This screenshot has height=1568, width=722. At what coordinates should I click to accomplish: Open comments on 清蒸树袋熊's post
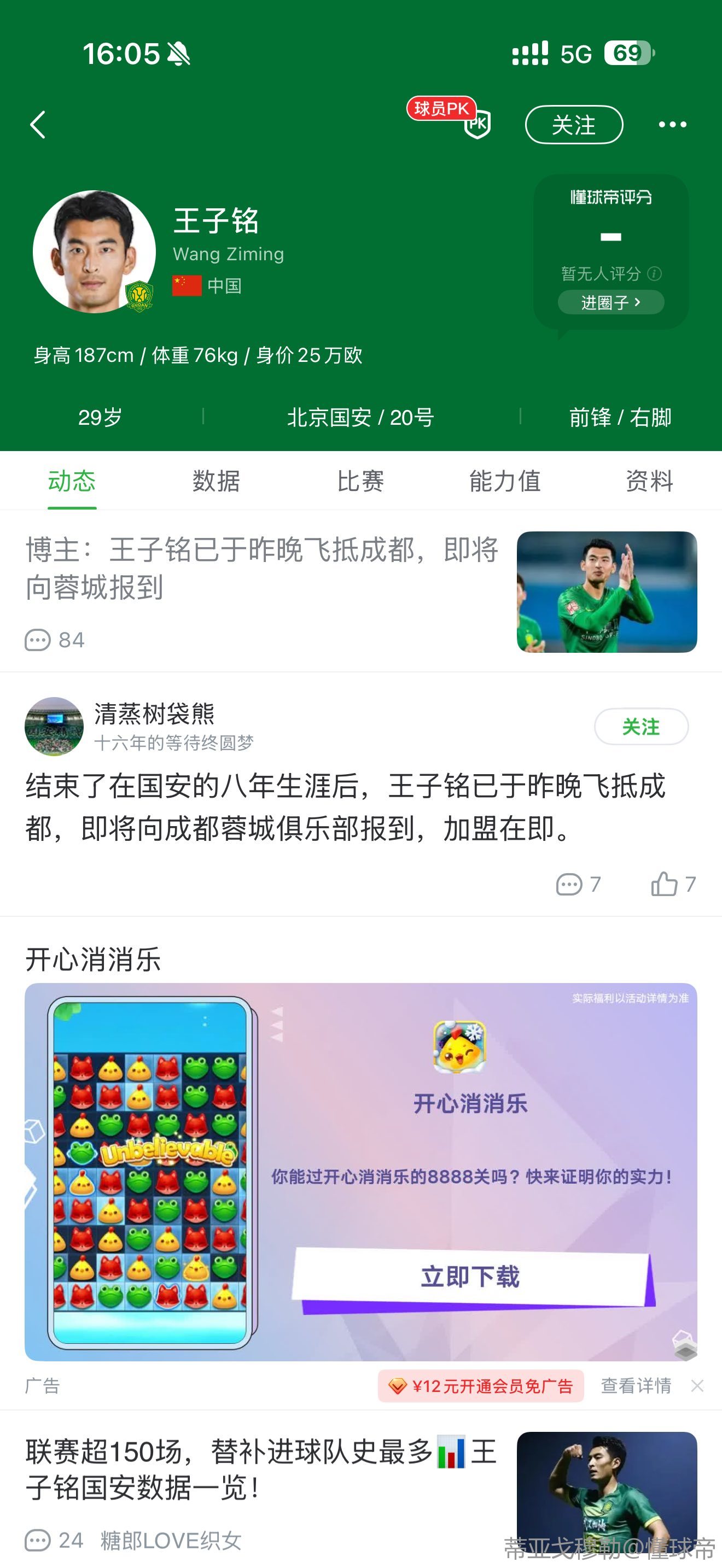[x=577, y=884]
